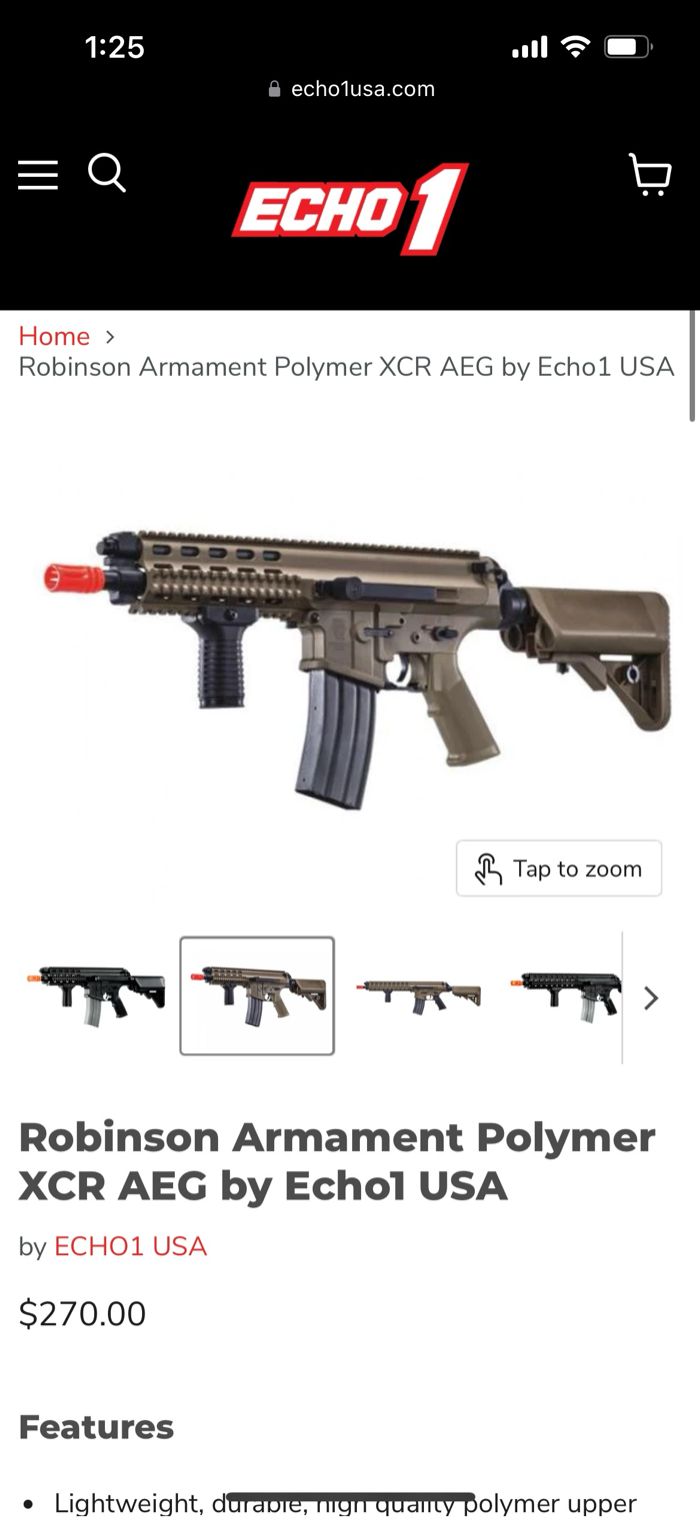Open the hamburger navigation menu
700x1517 pixels.
38,175
